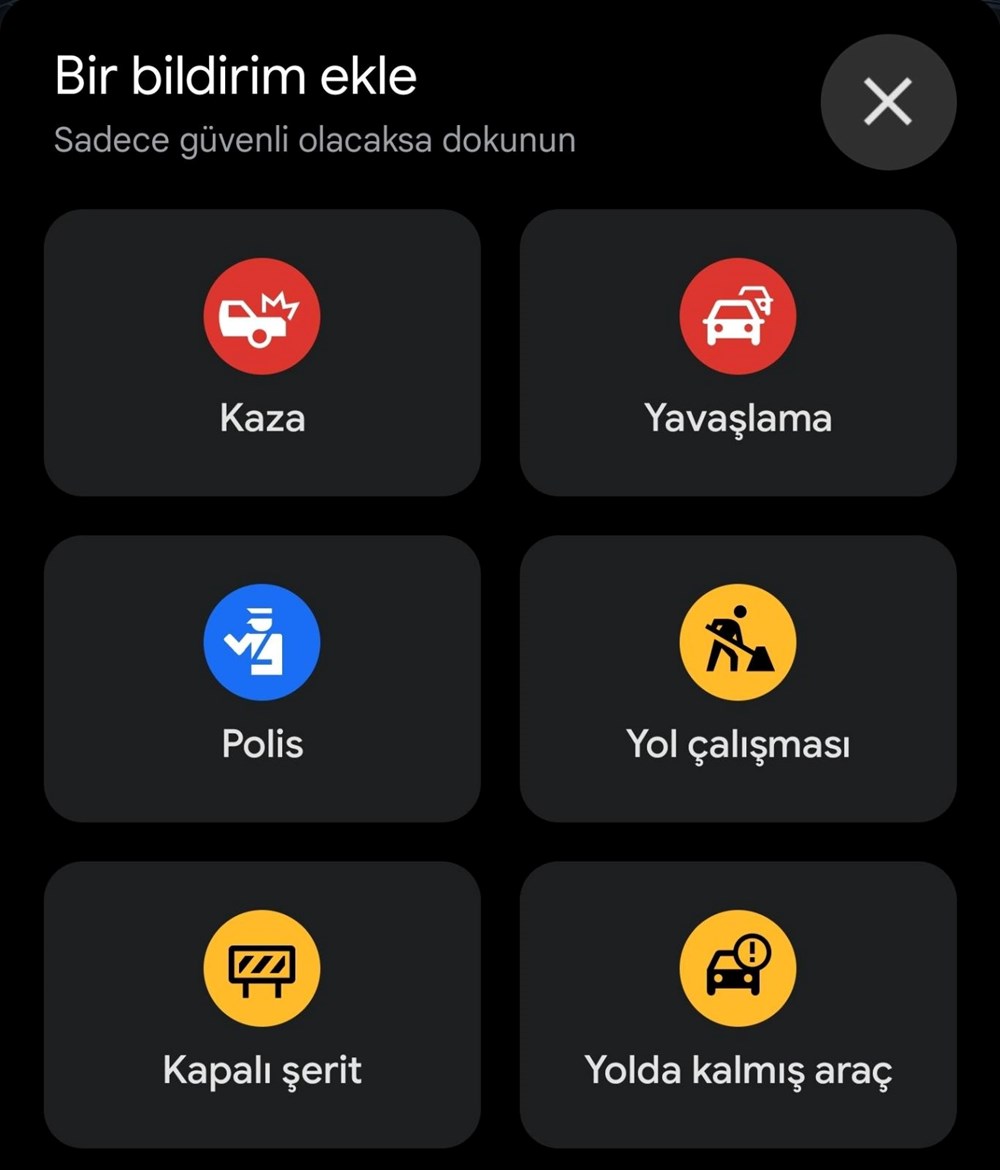The height and width of the screenshot is (1170, 1000).
Task: Tap the yellow worker-with-shovel construction icon
Action: point(738,641)
